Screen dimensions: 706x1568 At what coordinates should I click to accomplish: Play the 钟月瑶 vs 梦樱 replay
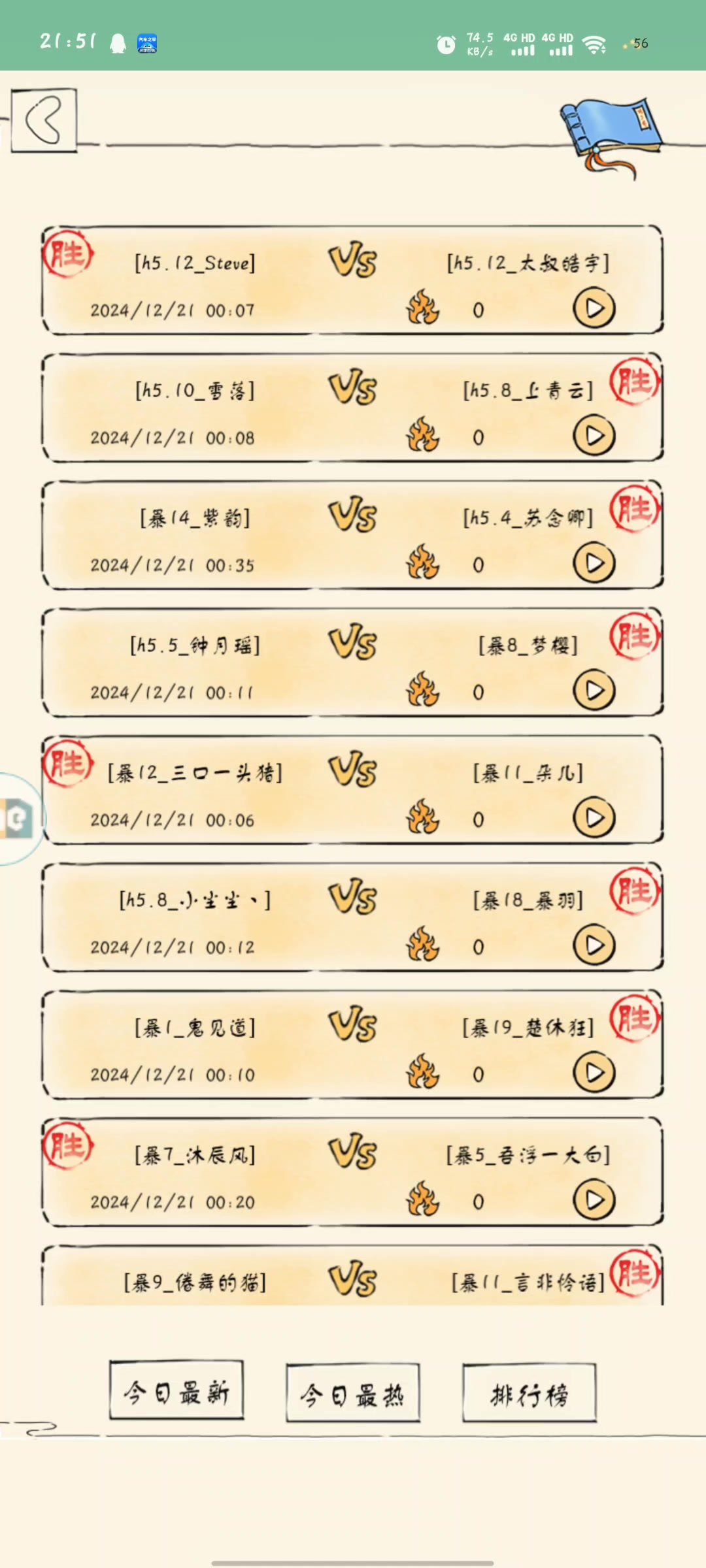[594, 691]
